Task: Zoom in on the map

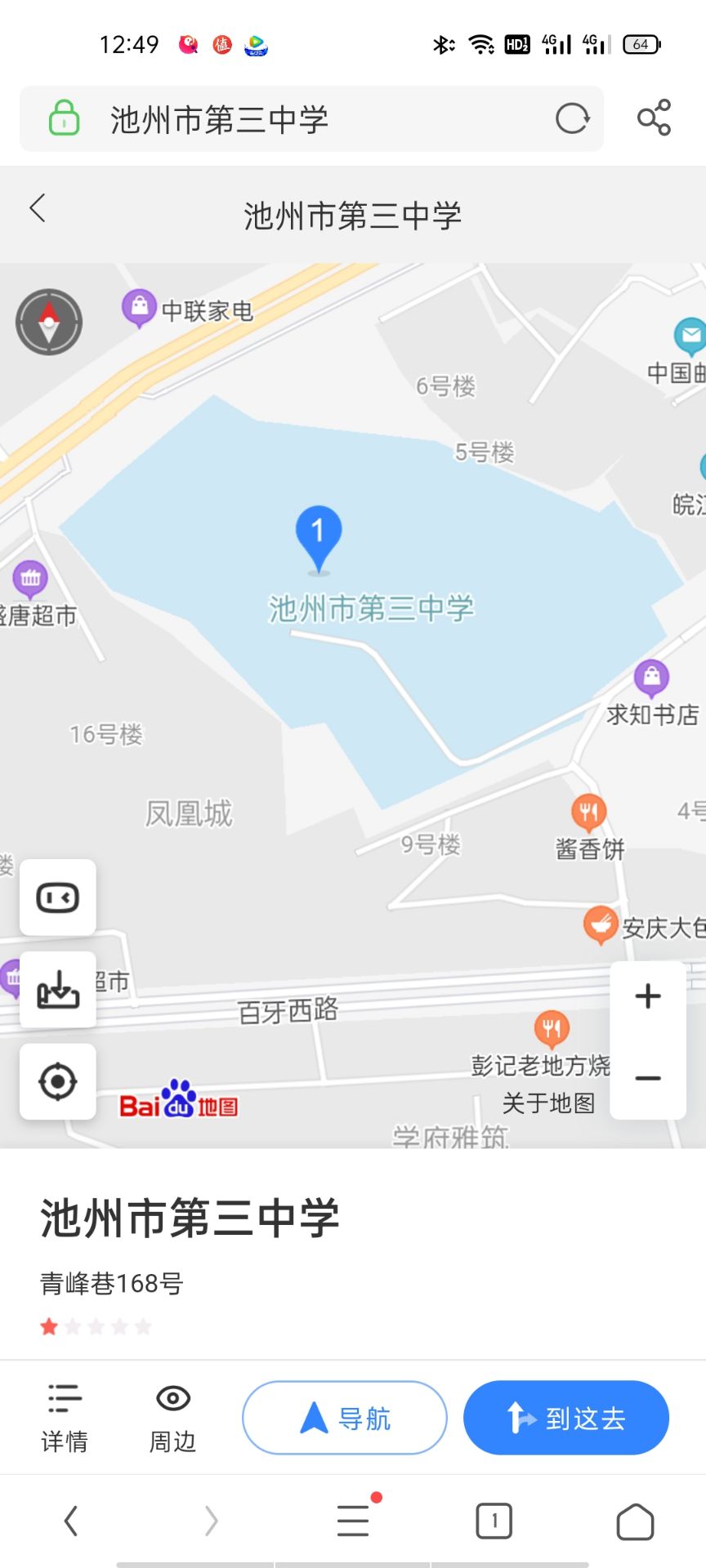Action: (x=648, y=996)
